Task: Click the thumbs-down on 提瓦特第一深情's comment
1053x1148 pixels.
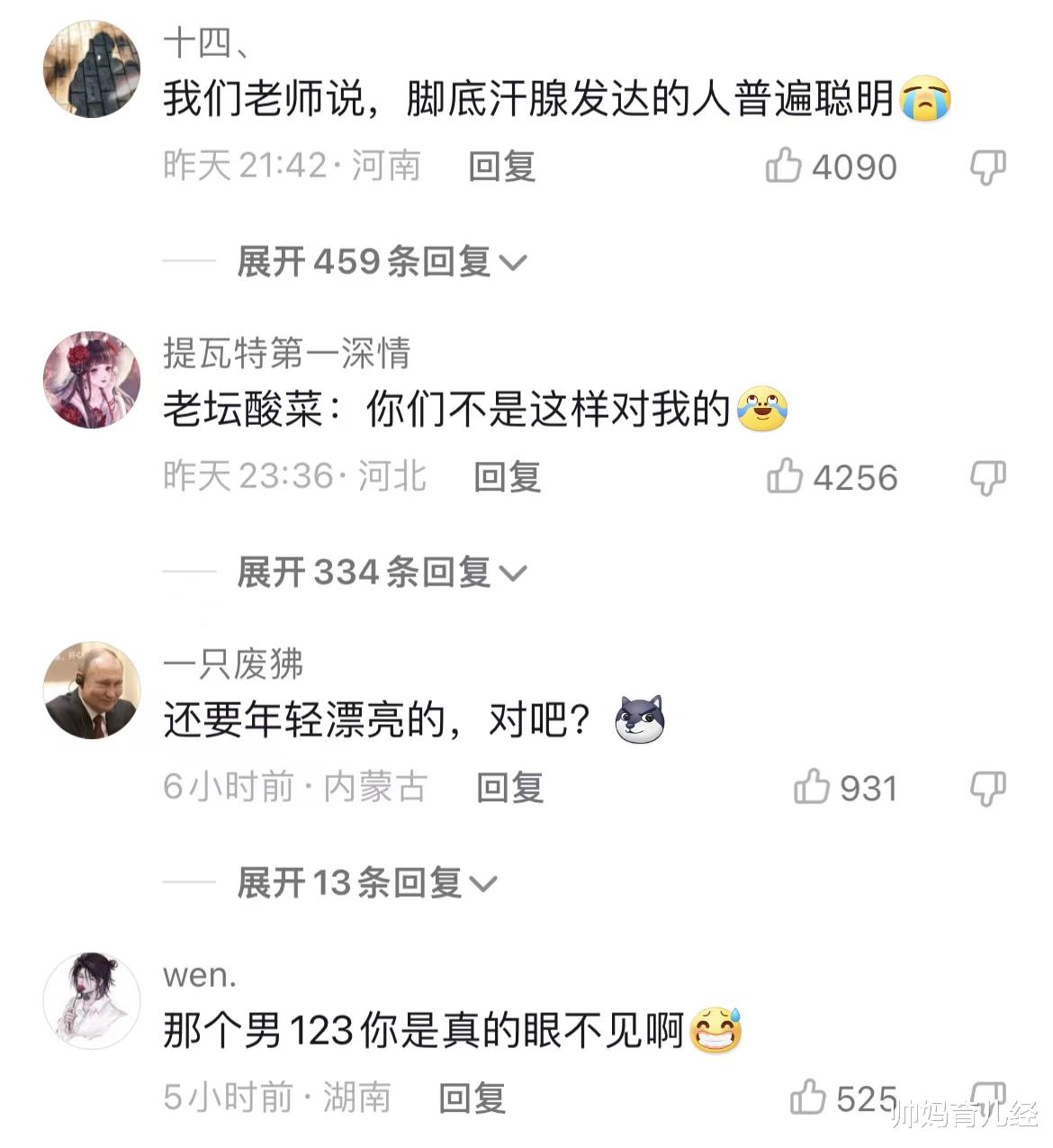Action: (990, 477)
